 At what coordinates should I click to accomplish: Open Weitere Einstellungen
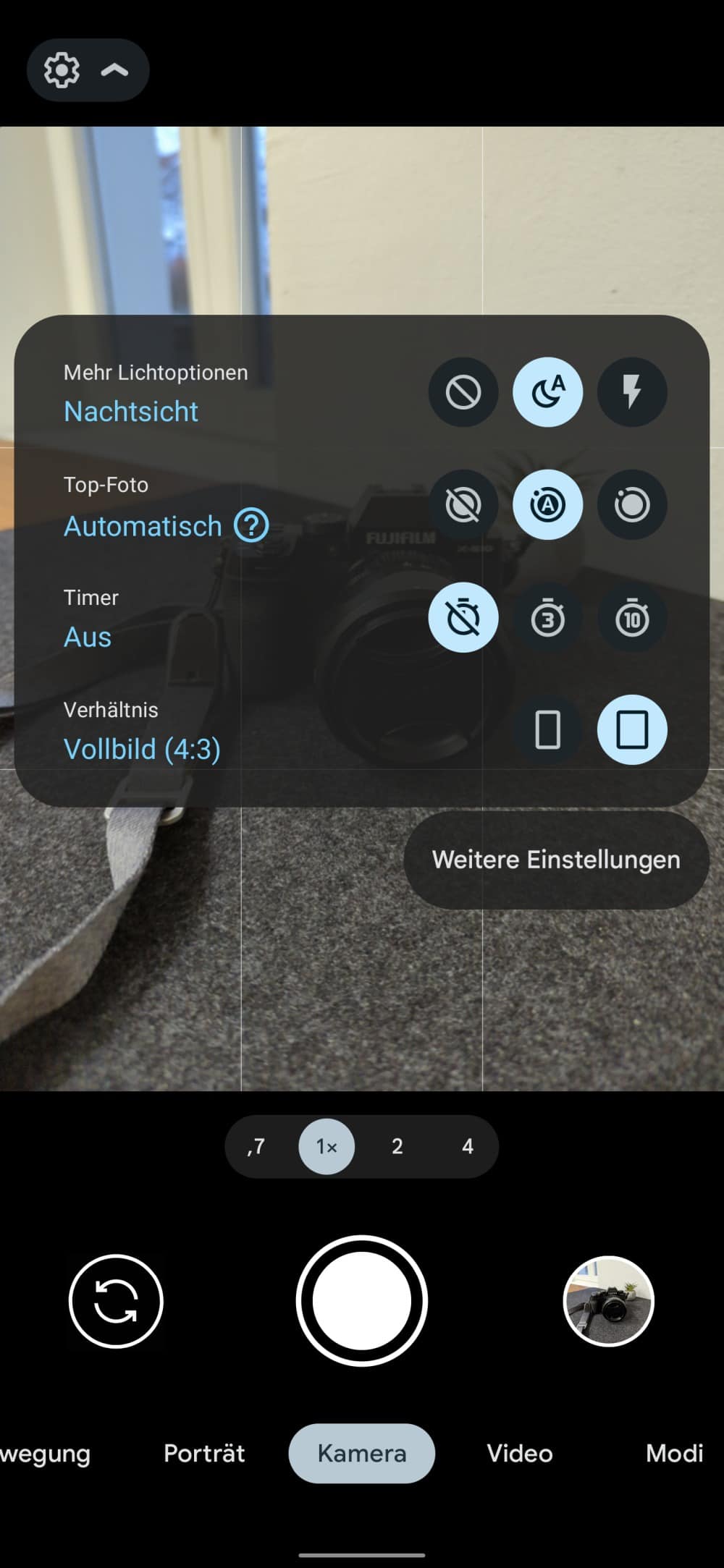pos(555,860)
